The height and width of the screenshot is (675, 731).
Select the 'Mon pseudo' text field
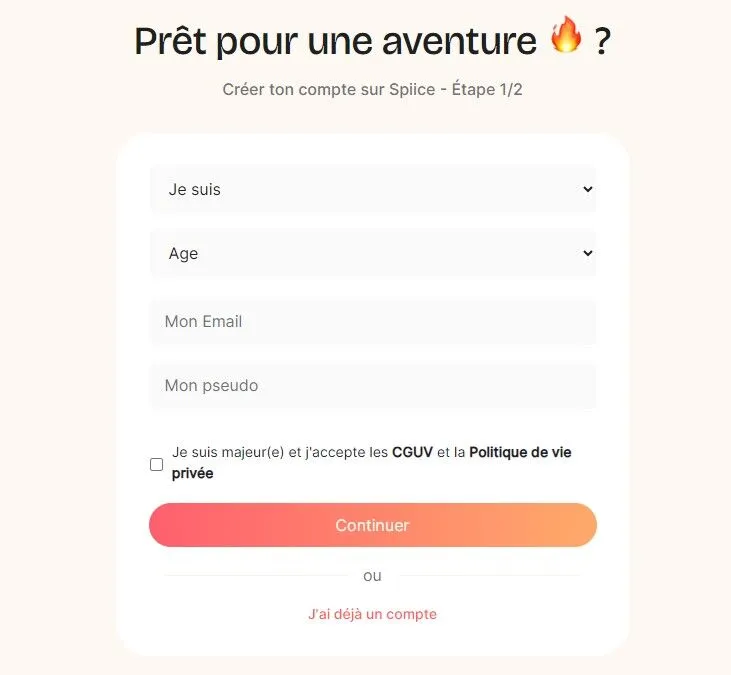372,386
